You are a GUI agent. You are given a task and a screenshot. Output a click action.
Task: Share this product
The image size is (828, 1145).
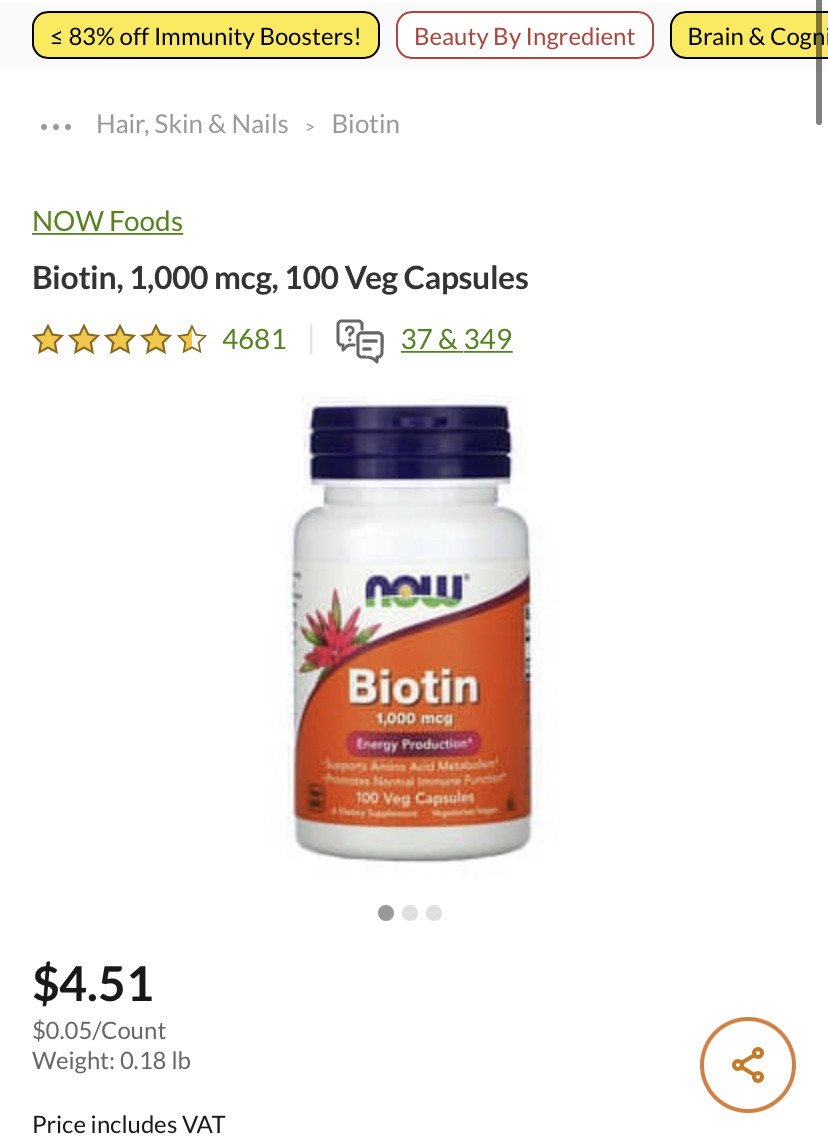[x=748, y=1065]
